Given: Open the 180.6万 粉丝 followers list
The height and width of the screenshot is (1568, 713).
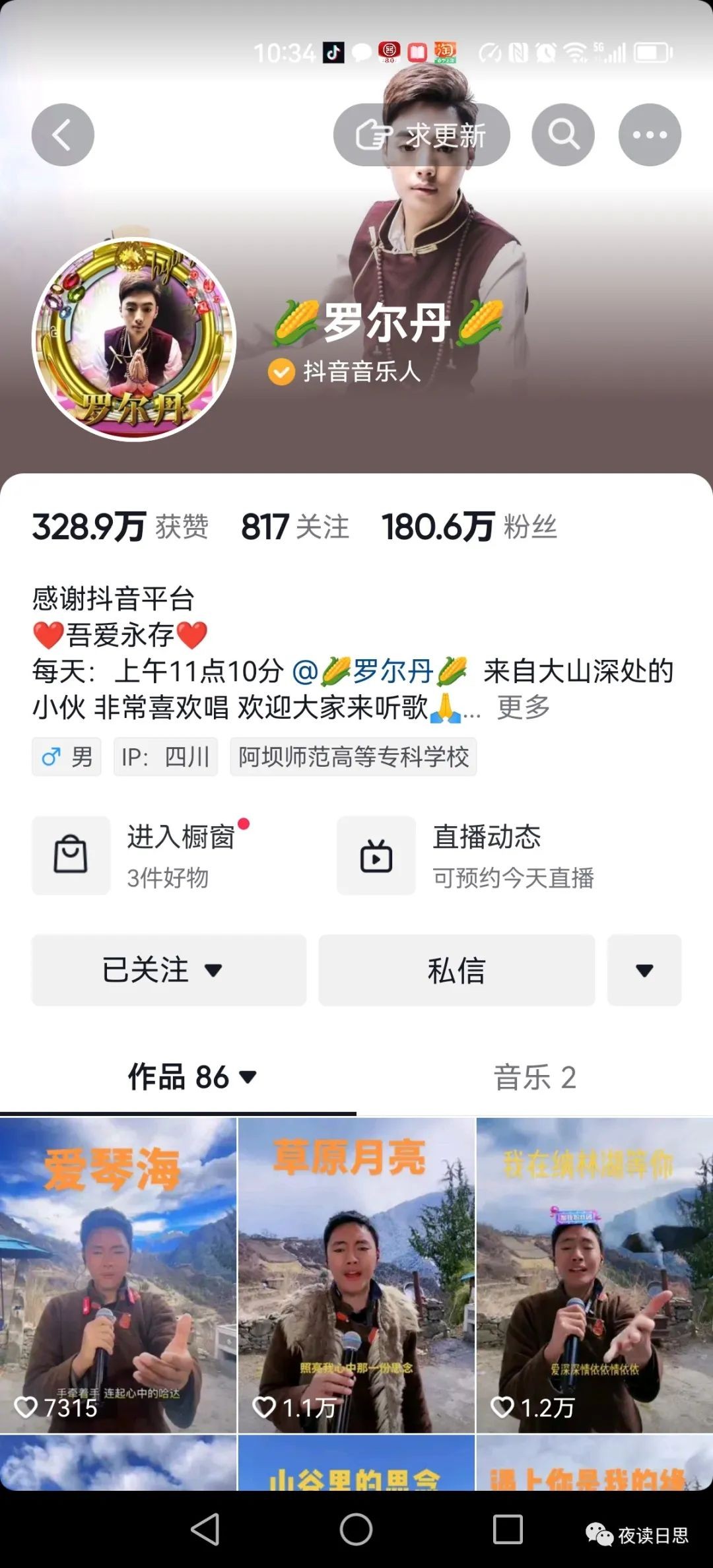Looking at the screenshot, I should pyautogui.click(x=469, y=527).
